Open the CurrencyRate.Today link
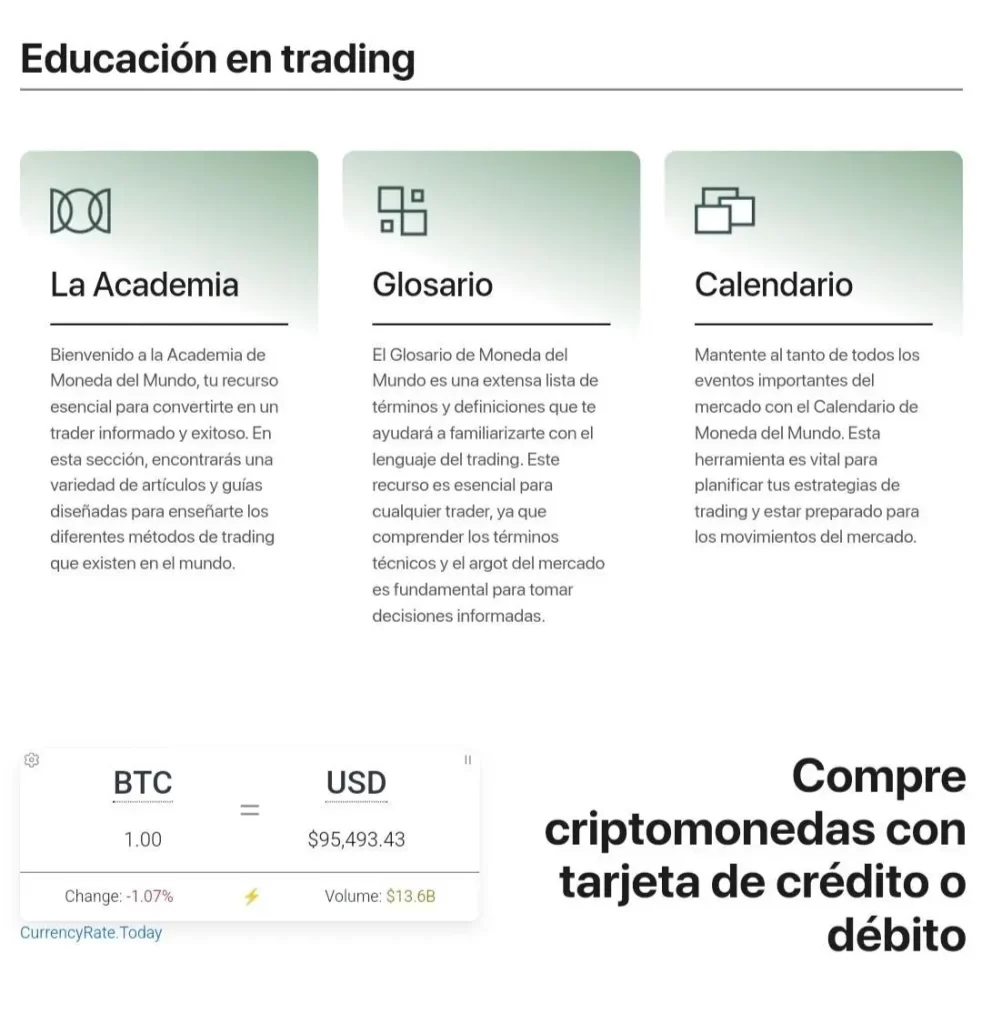This screenshot has height=1024, width=982. (91, 932)
